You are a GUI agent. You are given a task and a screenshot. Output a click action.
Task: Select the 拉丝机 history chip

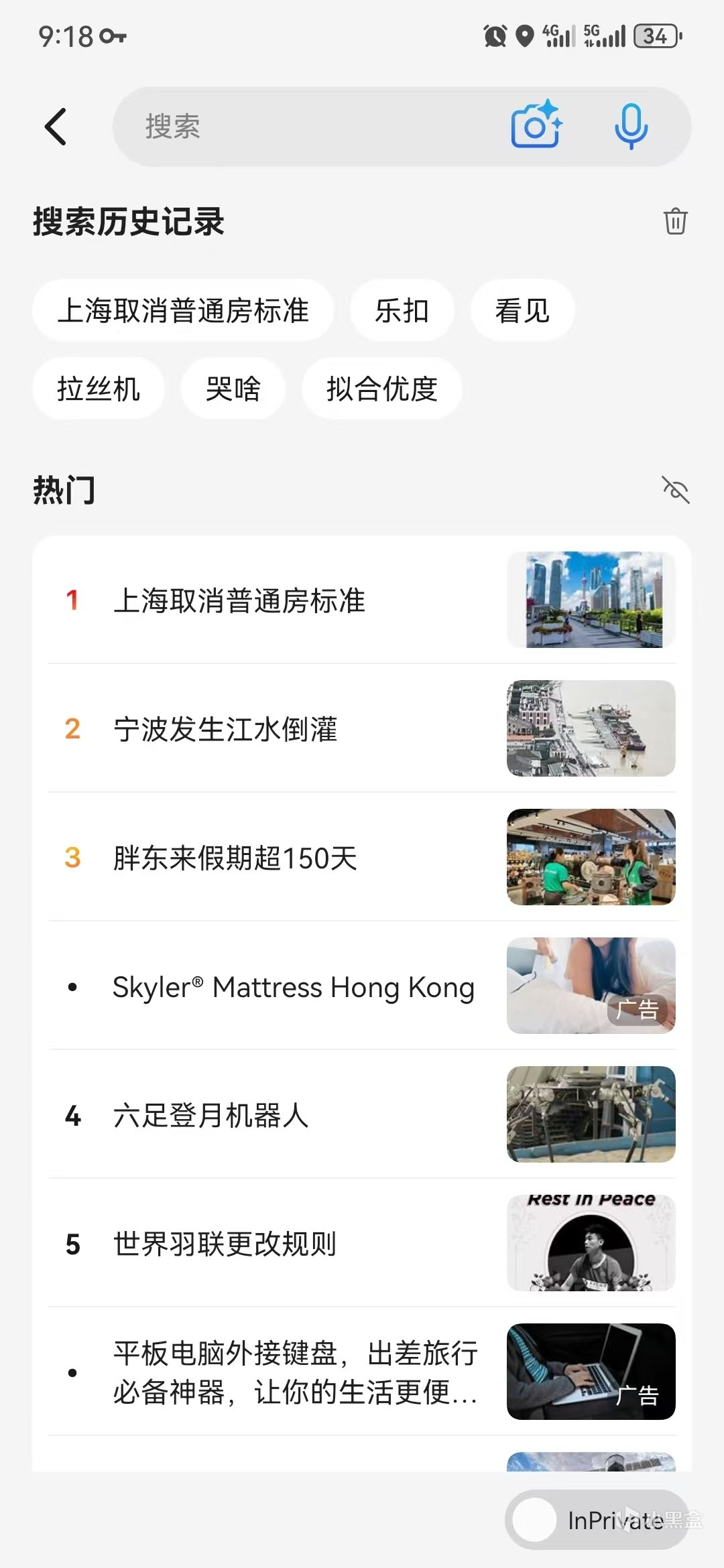pyautogui.click(x=99, y=389)
